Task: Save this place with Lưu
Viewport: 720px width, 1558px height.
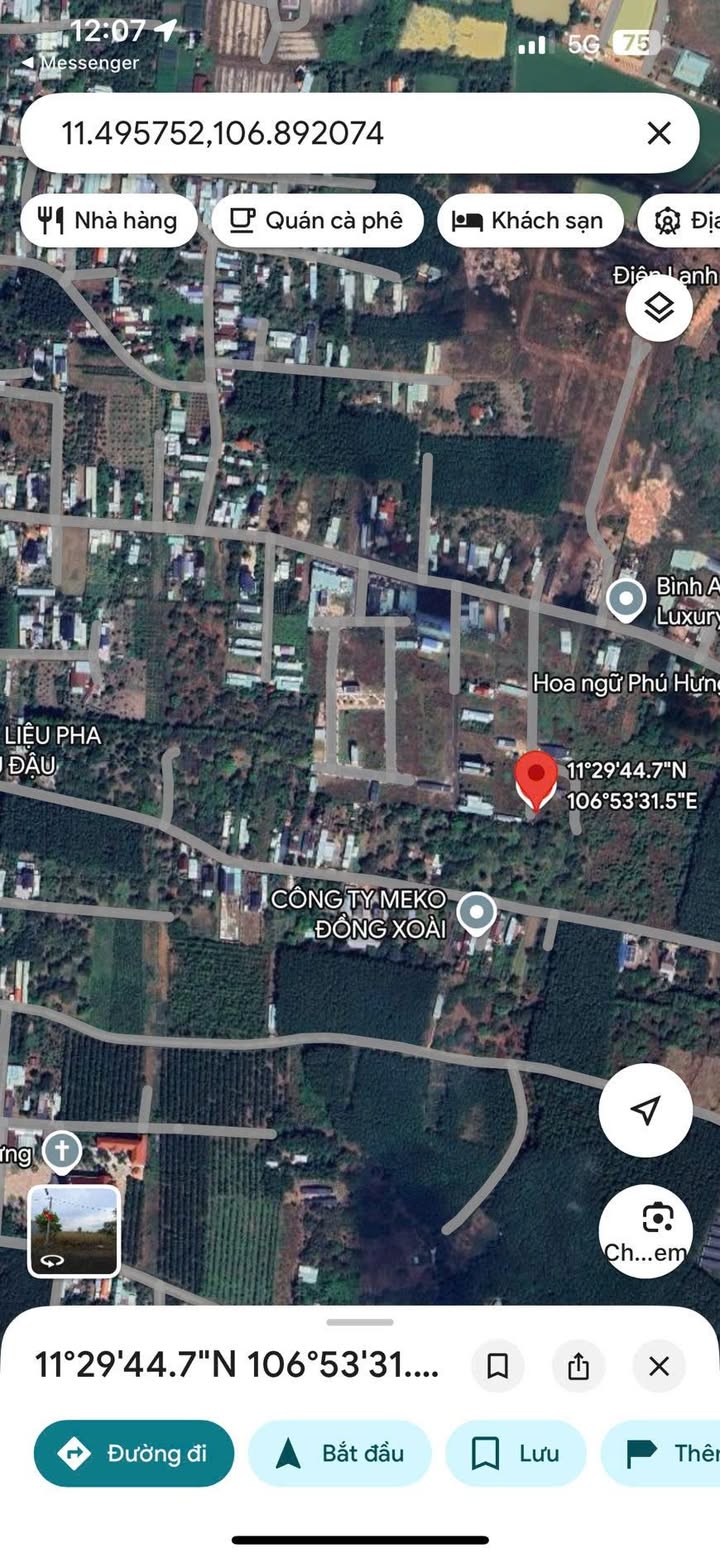Action: point(515,1453)
